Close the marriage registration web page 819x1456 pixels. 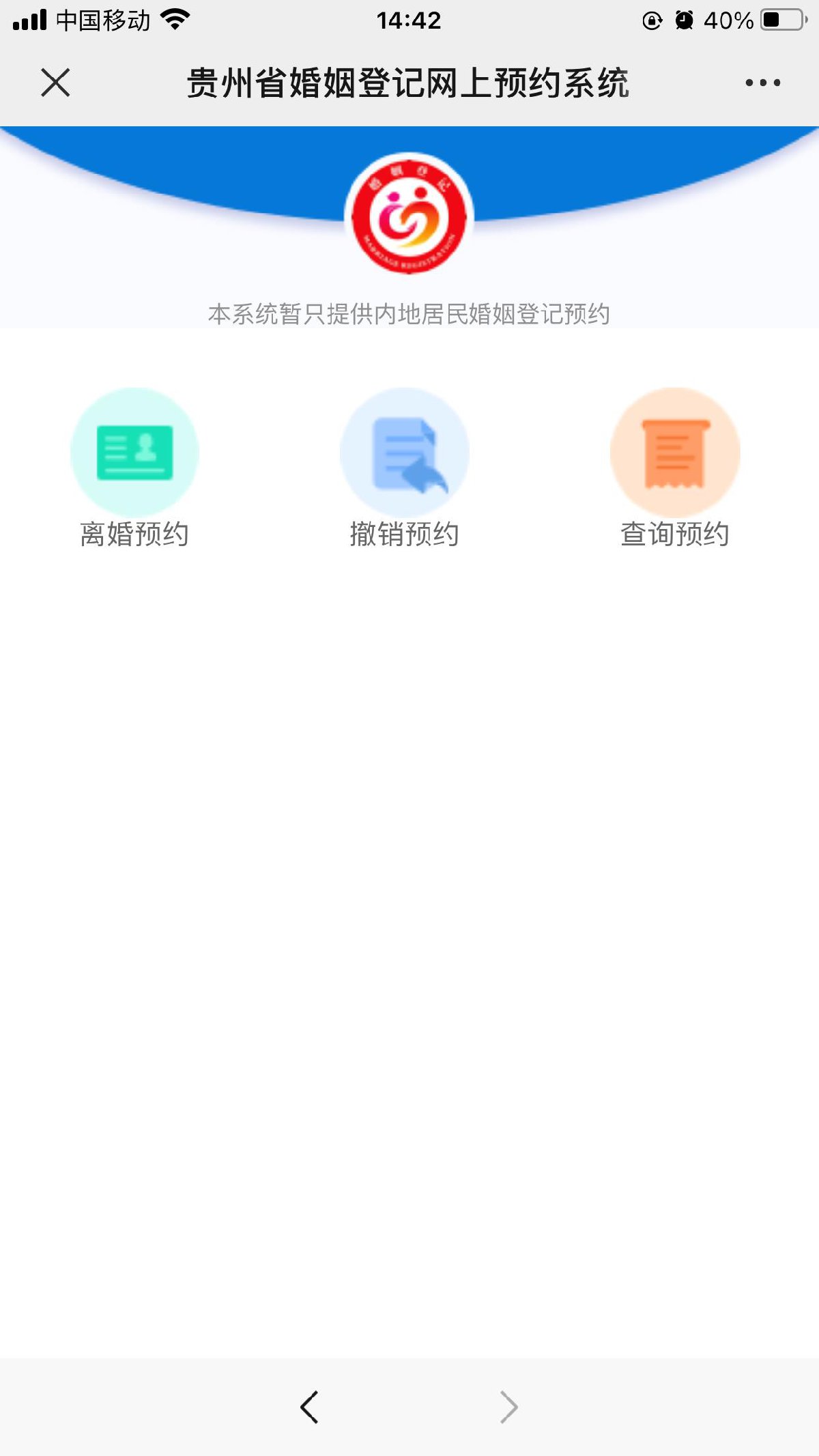click(55, 83)
